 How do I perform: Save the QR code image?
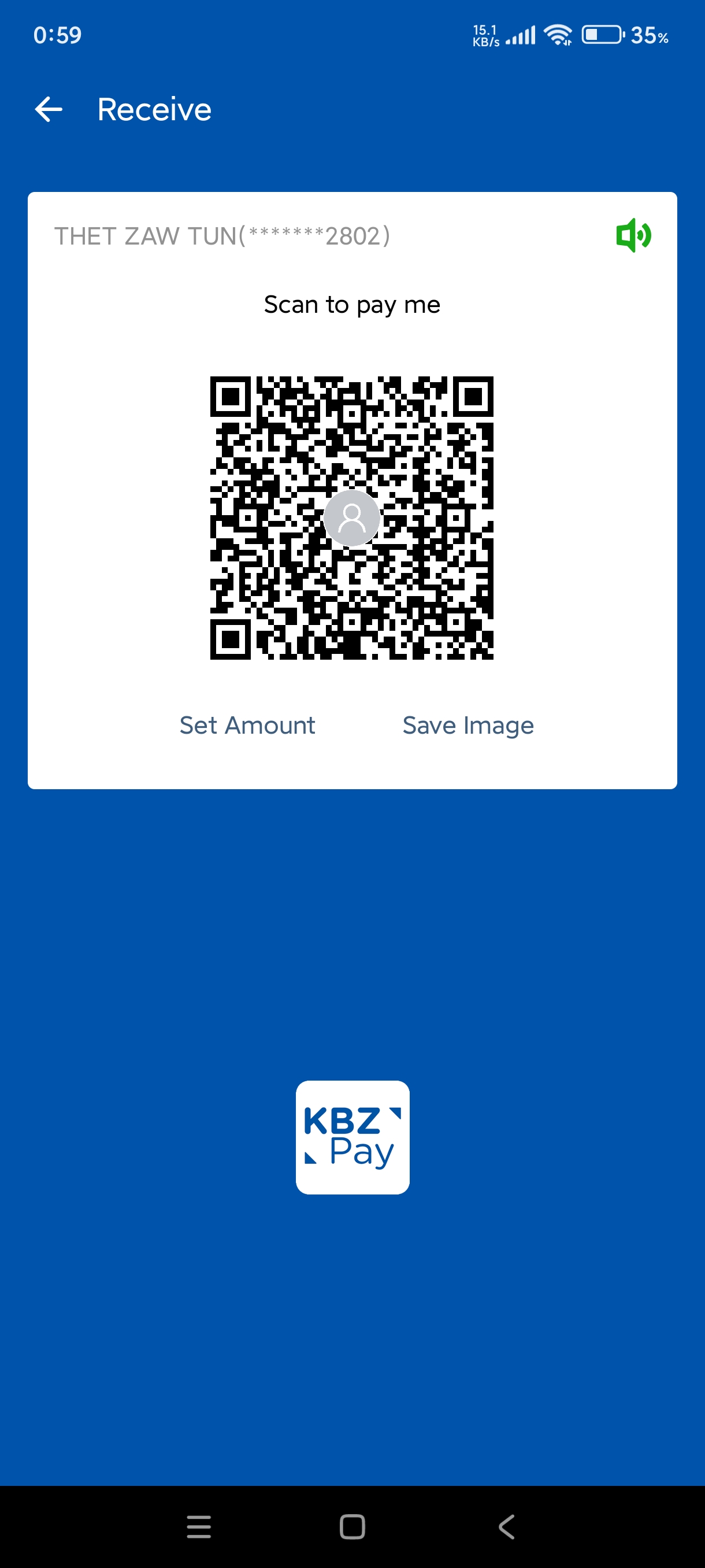pos(467,725)
